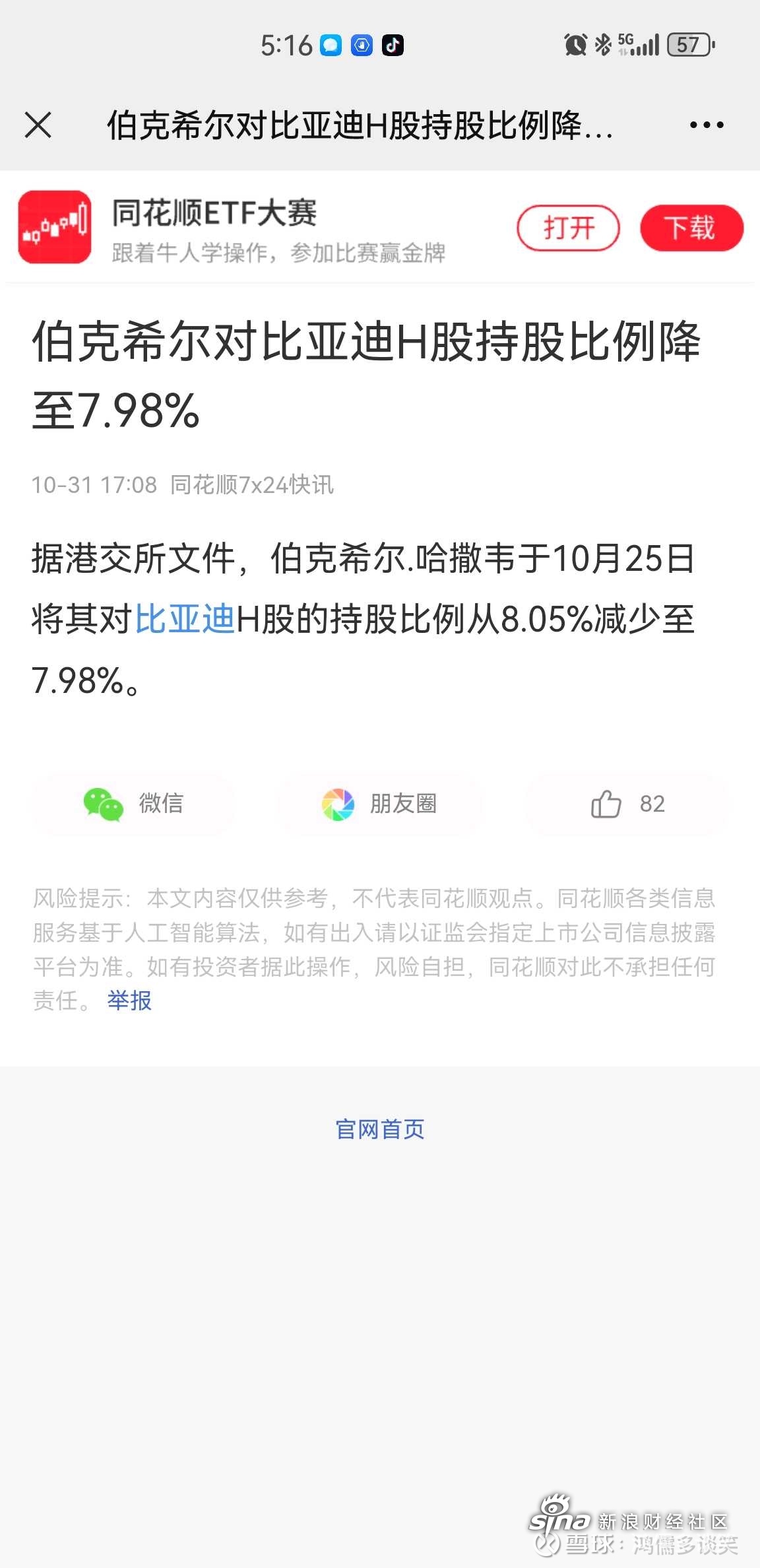This screenshot has width=760, height=1568.
Task: Close the article page
Action: 38,125
